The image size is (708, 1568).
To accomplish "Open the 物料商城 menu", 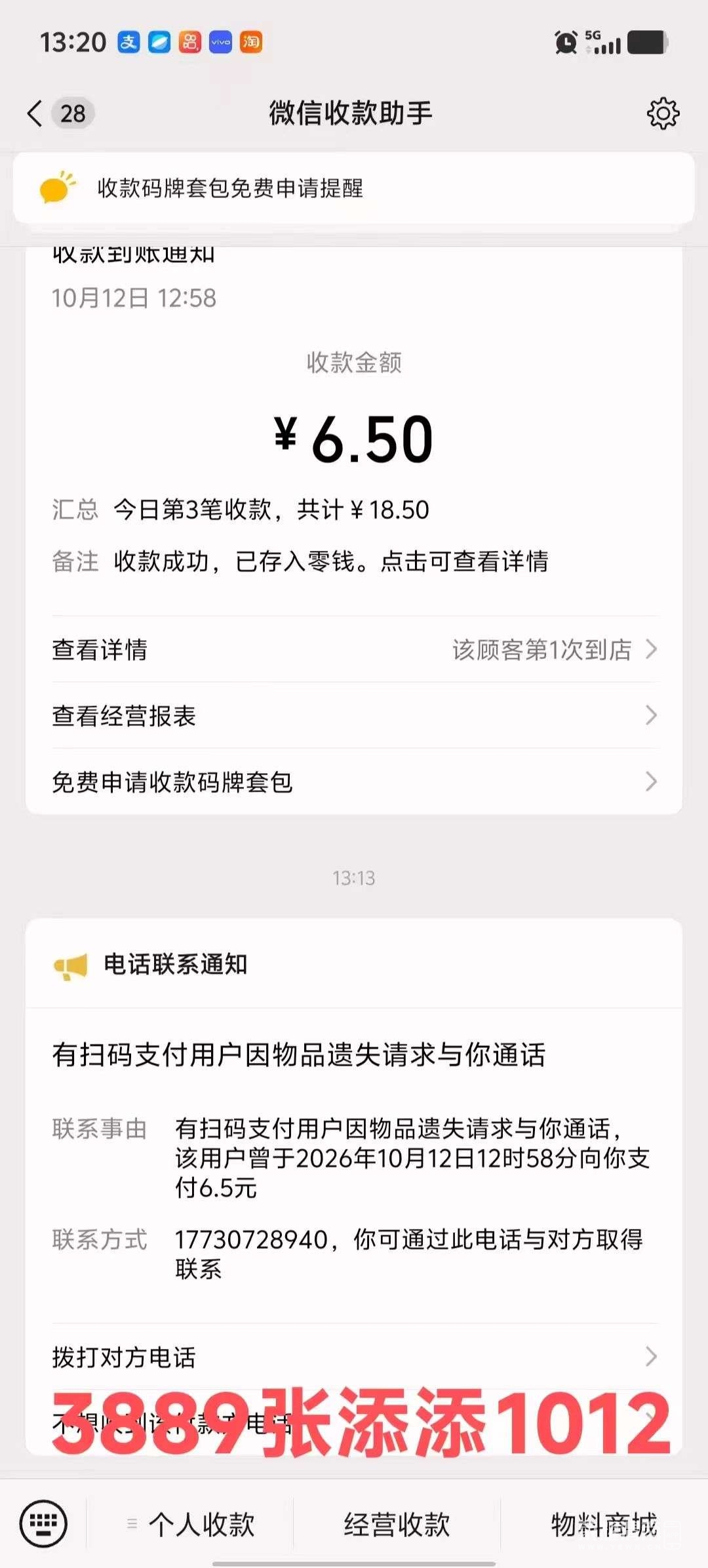I will pyautogui.click(x=604, y=1524).
